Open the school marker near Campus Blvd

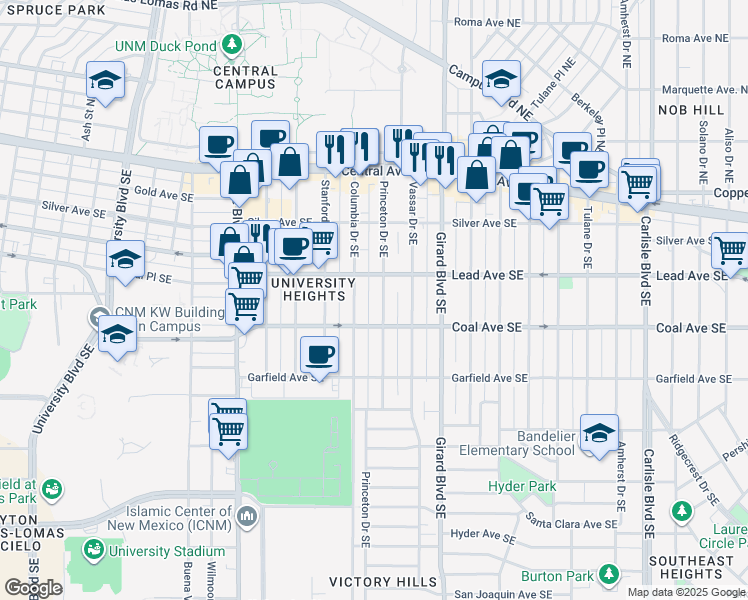(502, 79)
